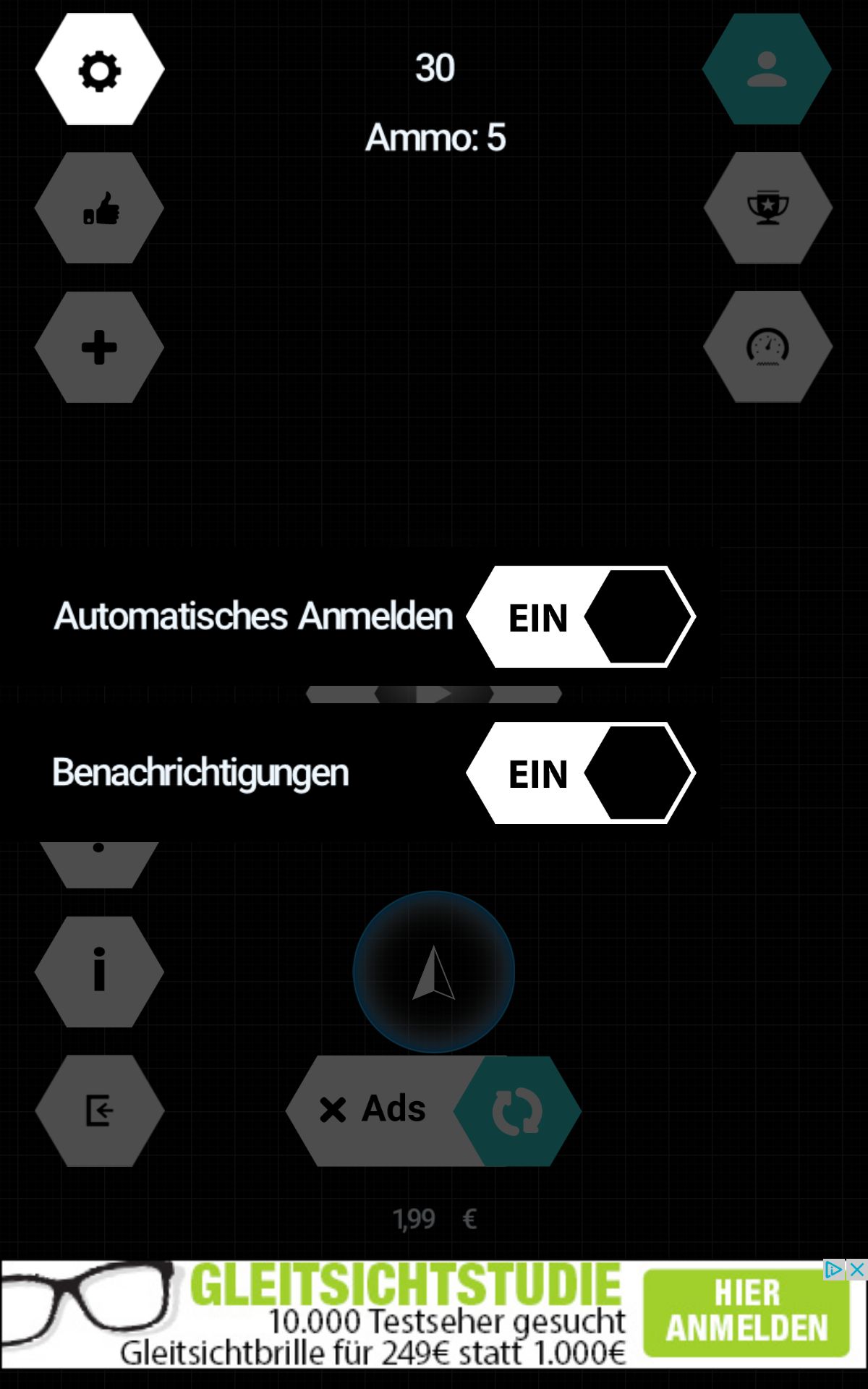This screenshot has width=868, height=1389.
Task: Toggle Benachrichtigungen switch
Action: pos(581,773)
